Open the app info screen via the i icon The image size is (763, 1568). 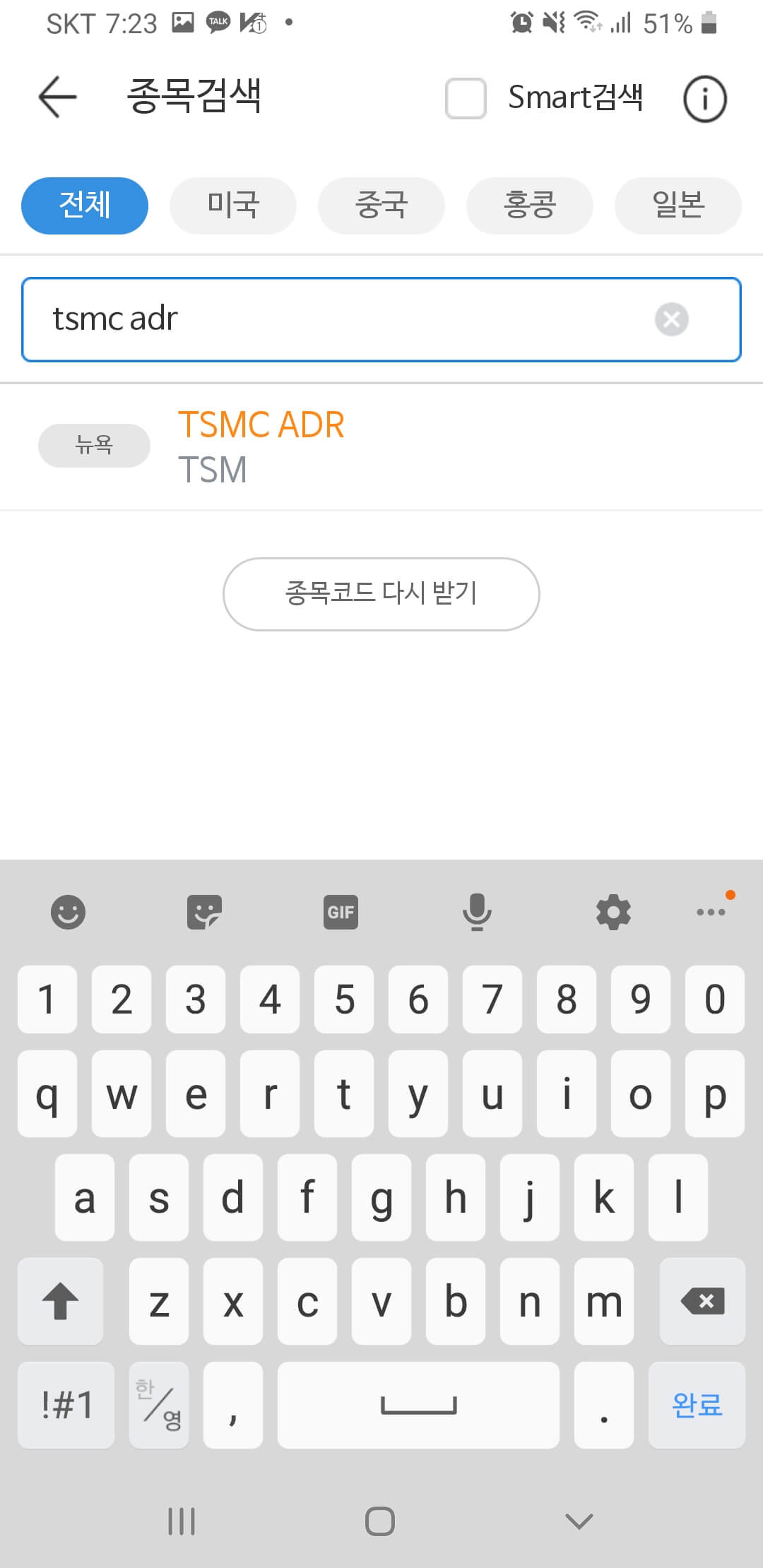(704, 99)
